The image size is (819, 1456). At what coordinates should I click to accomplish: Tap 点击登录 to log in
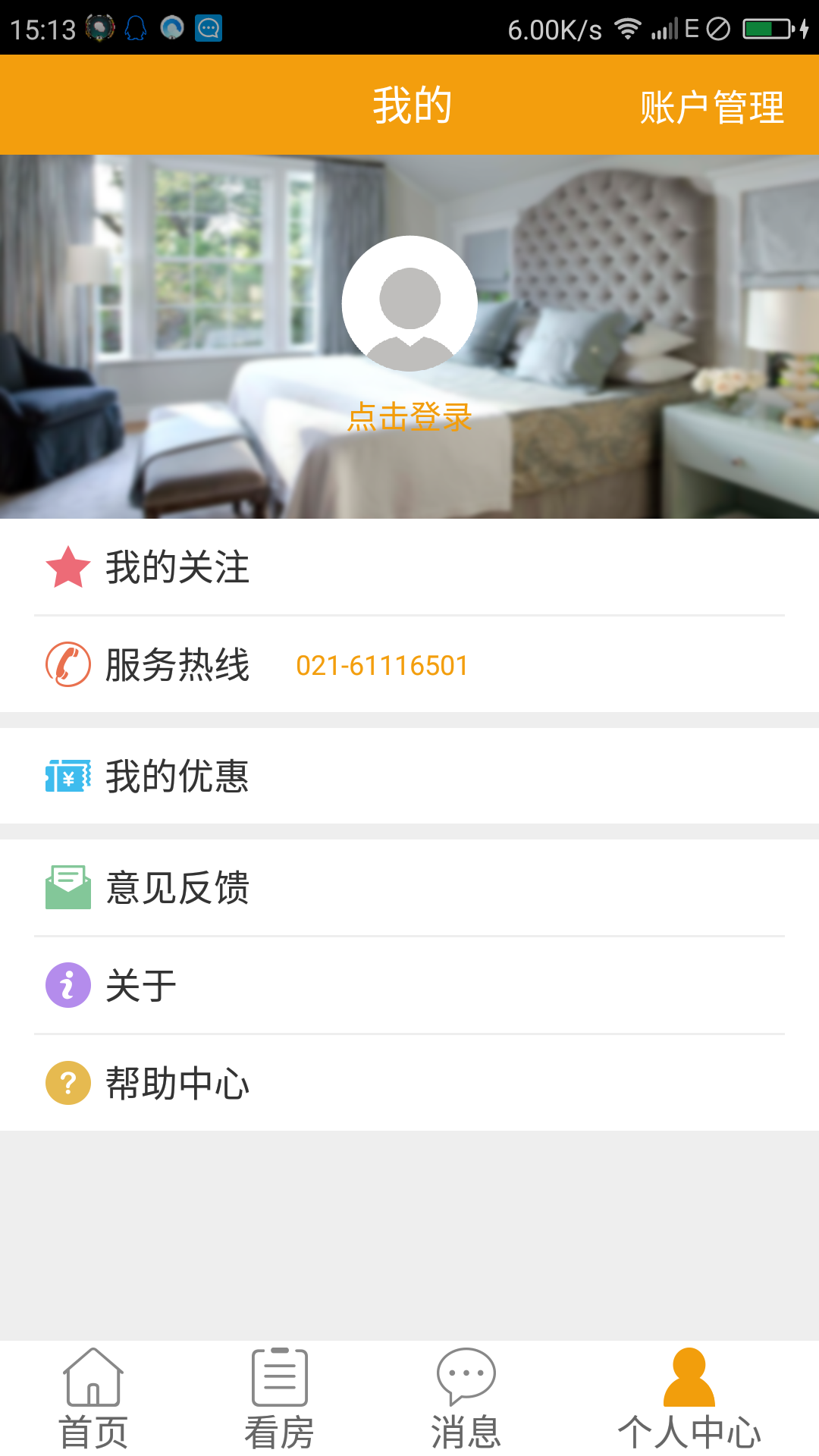409,417
